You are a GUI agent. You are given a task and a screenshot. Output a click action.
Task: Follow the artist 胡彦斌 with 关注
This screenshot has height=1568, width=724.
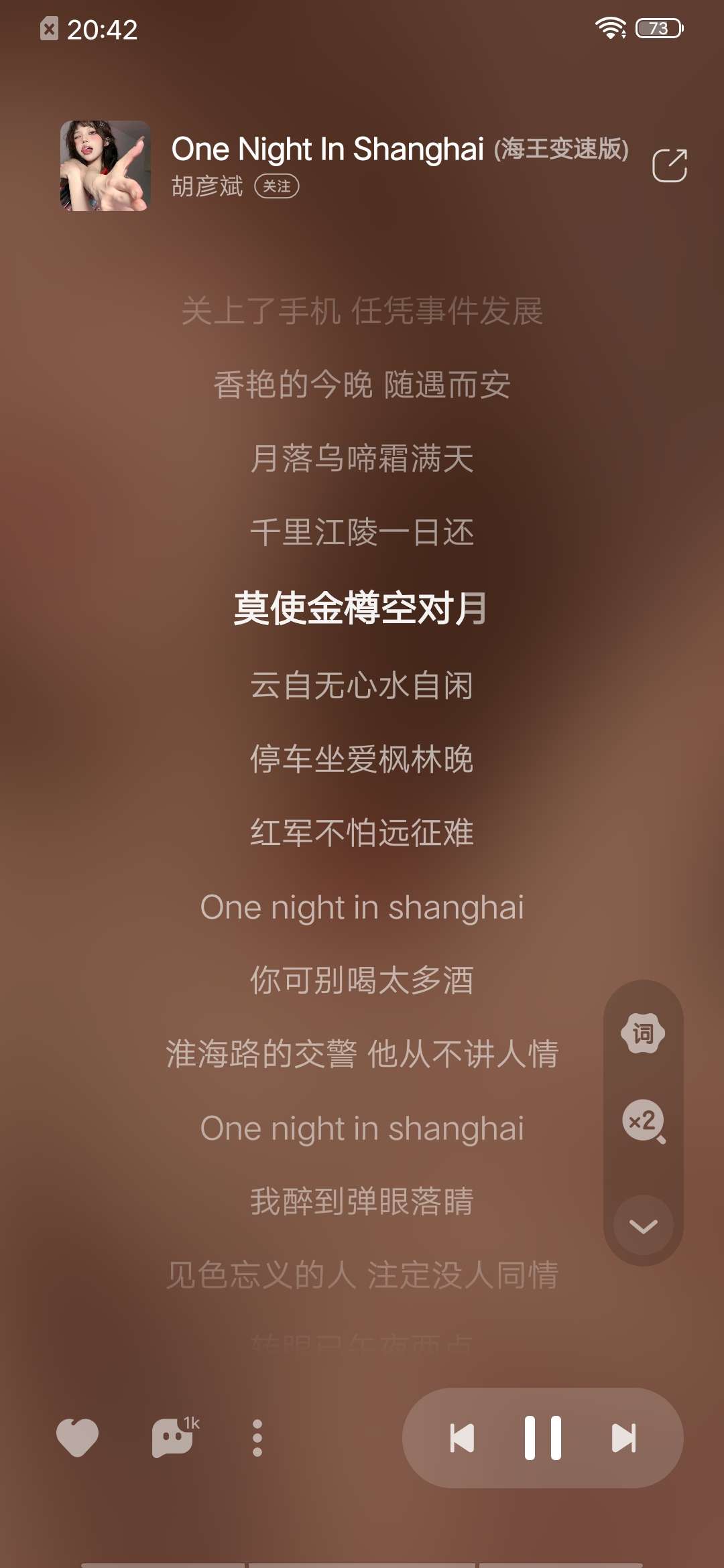tap(276, 186)
